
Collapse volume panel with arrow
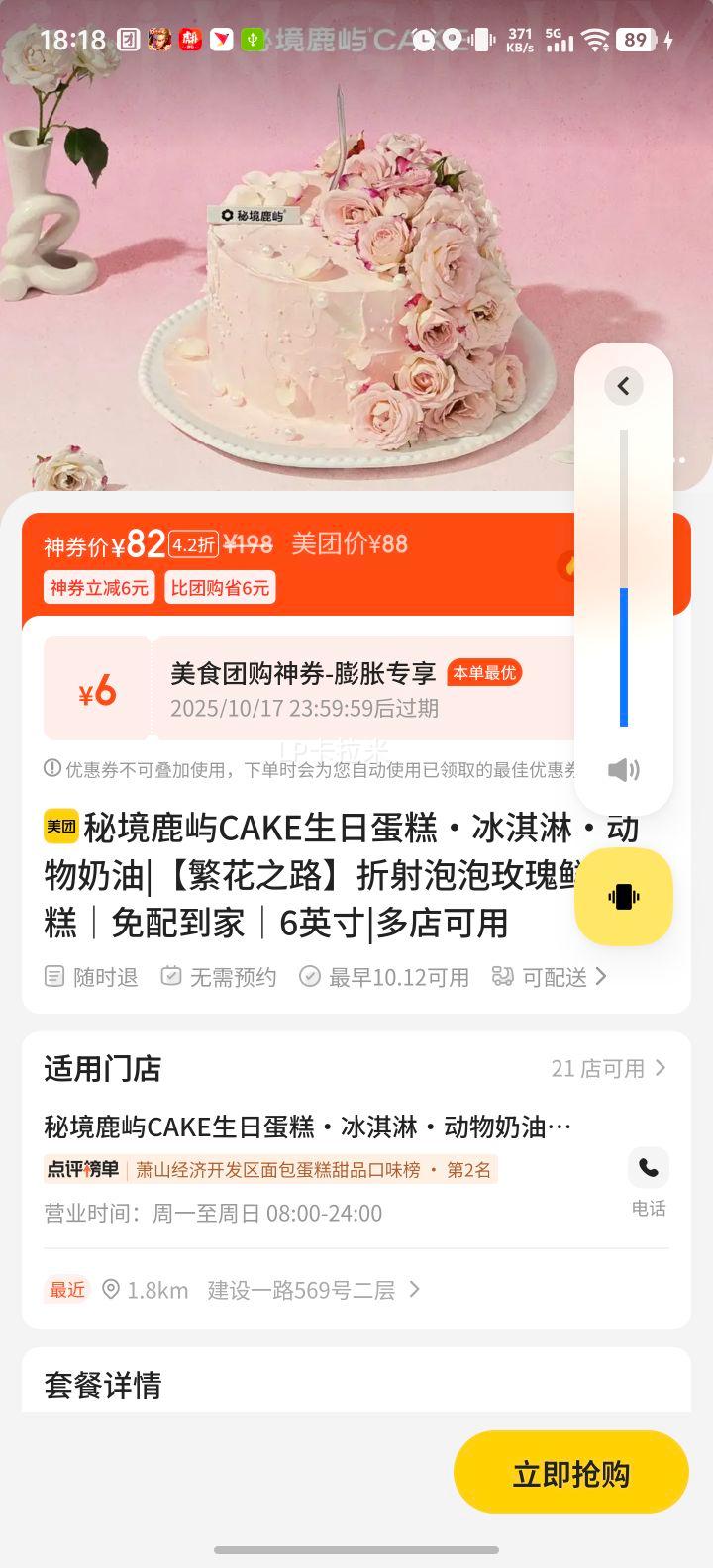point(624,386)
